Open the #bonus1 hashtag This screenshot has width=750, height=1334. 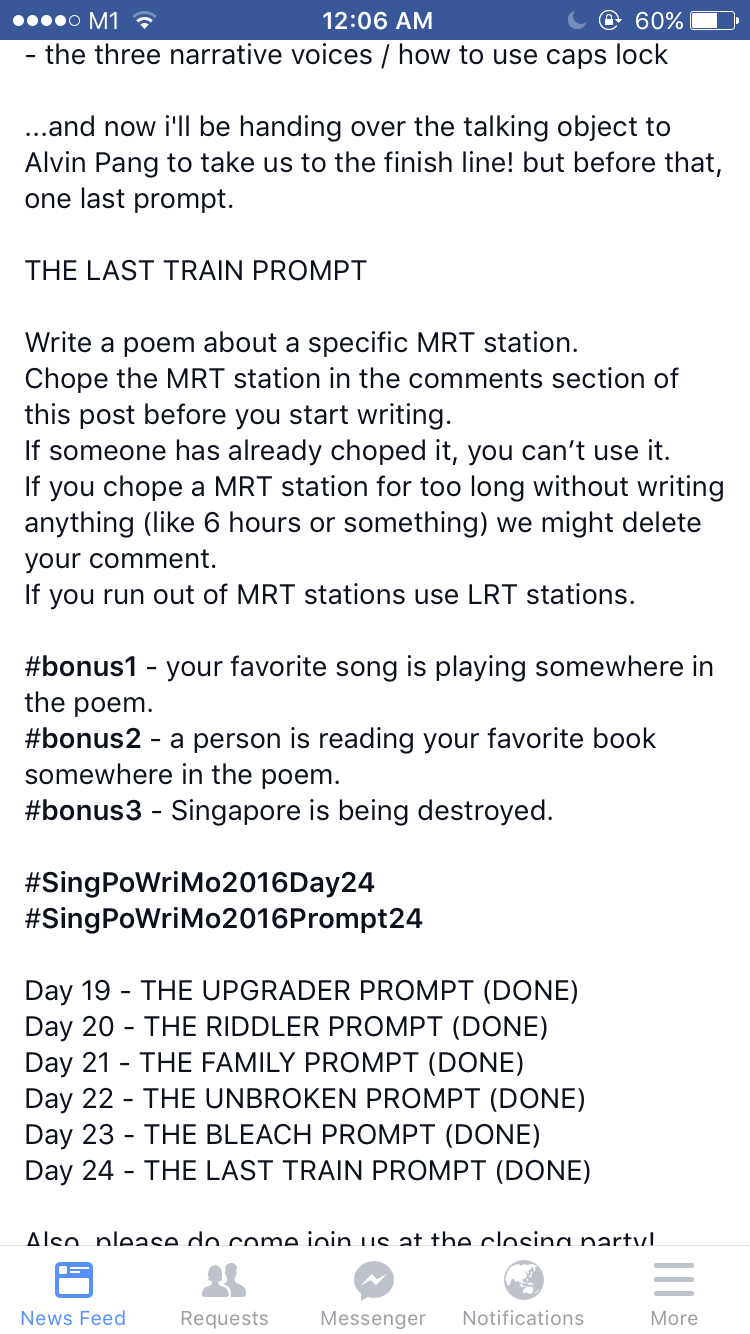click(81, 667)
